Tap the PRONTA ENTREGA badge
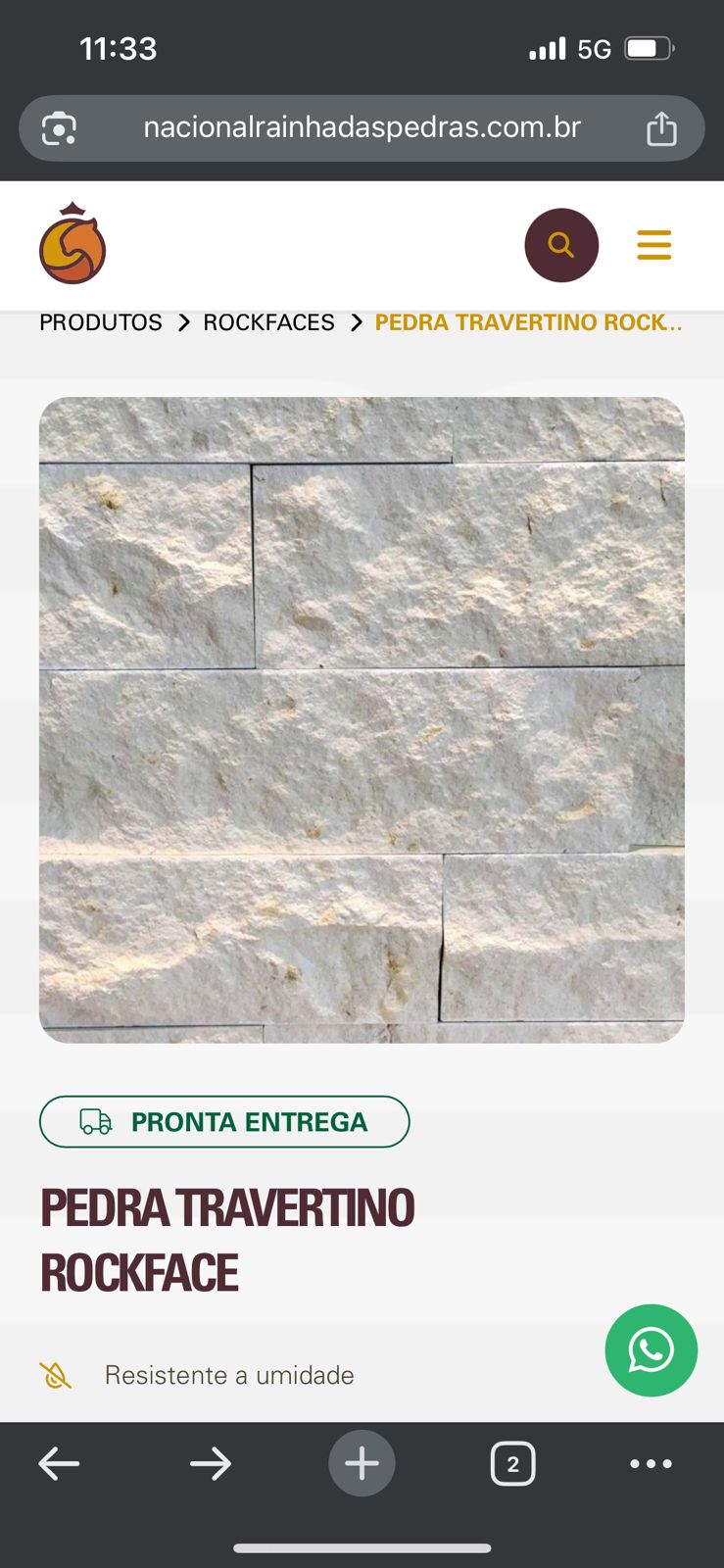This screenshot has width=724, height=1568. (224, 1121)
